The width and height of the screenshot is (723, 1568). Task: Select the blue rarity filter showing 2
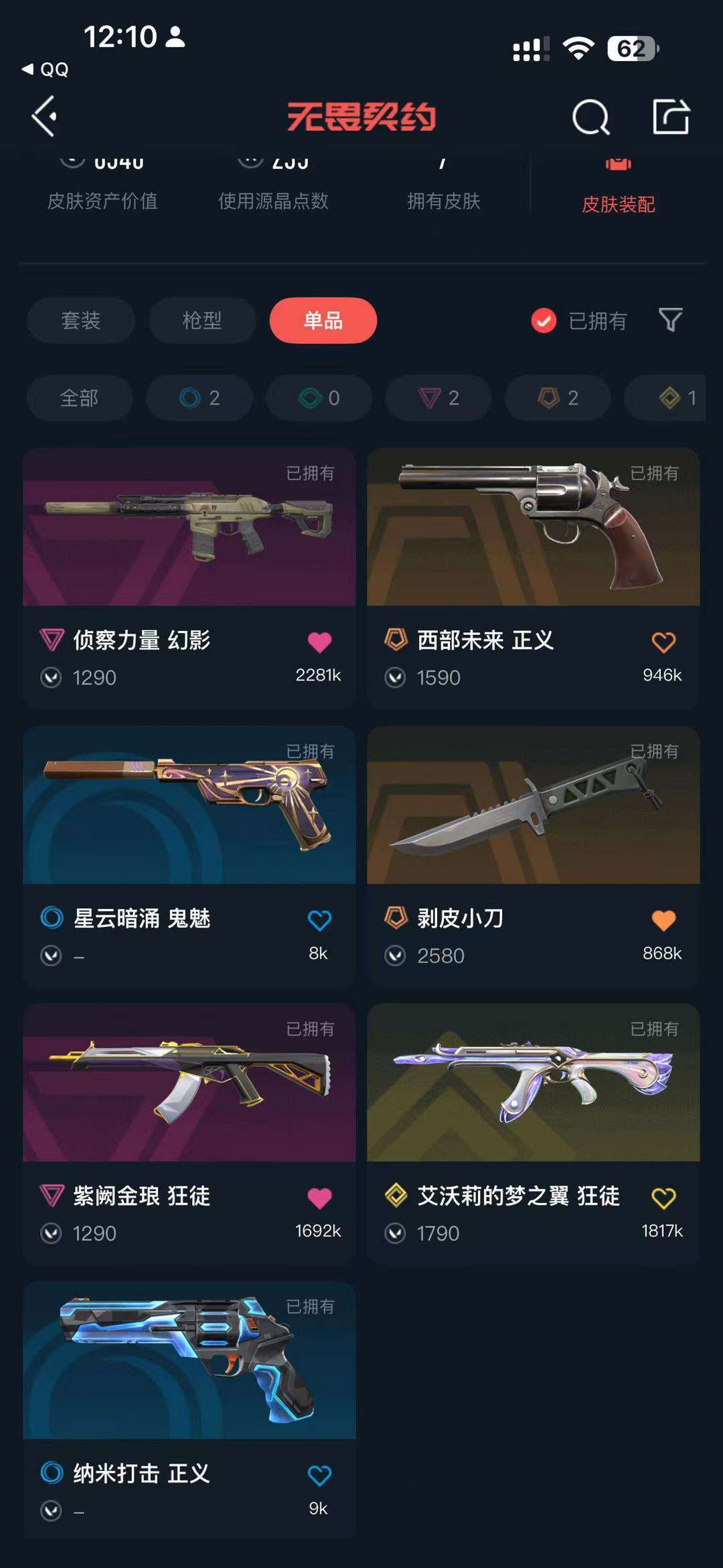tap(199, 398)
